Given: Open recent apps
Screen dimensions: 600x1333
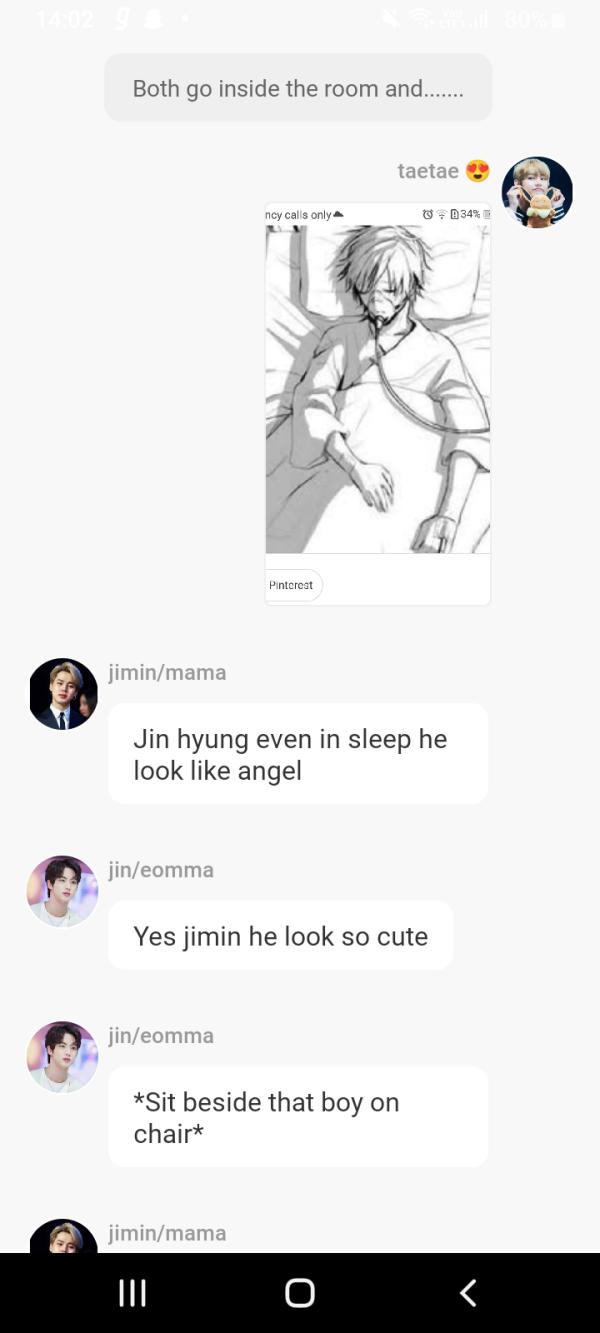Looking at the screenshot, I should [x=132, y=1293].
